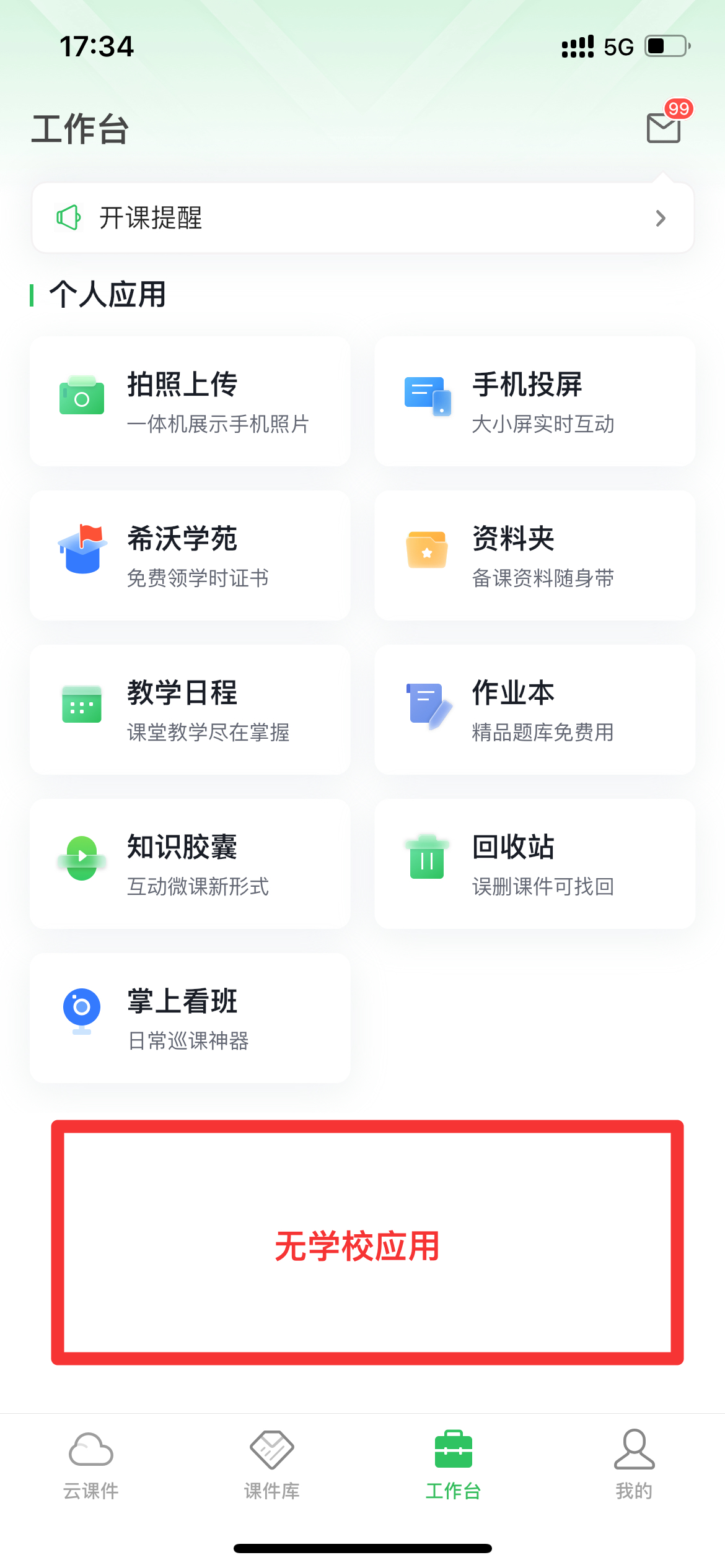Launch 手机投屏 screen casting
The width and height of the screenshot is (725, 1568).
535,401
